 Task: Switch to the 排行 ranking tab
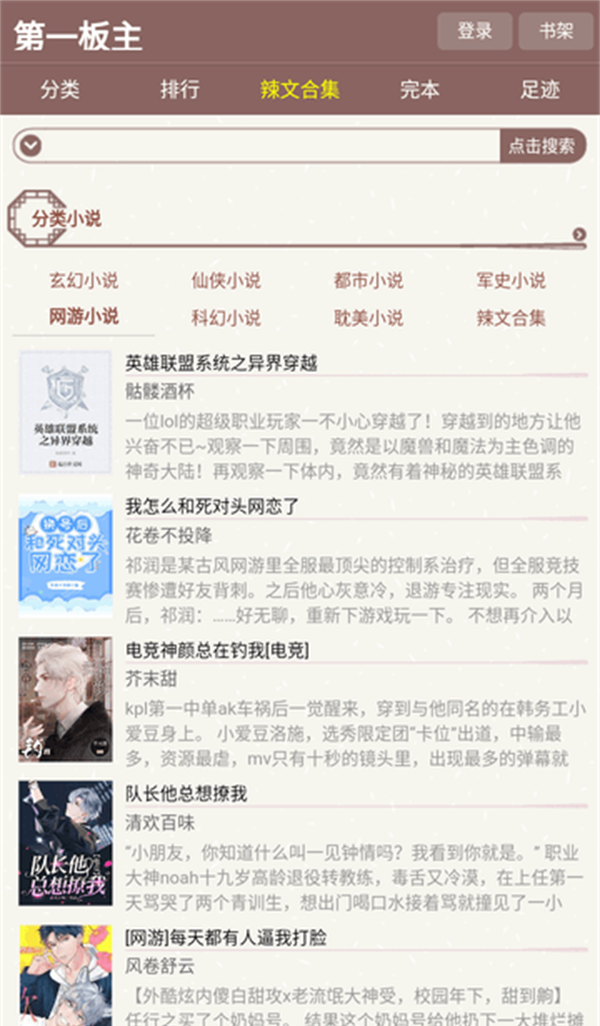click(180, 89)
